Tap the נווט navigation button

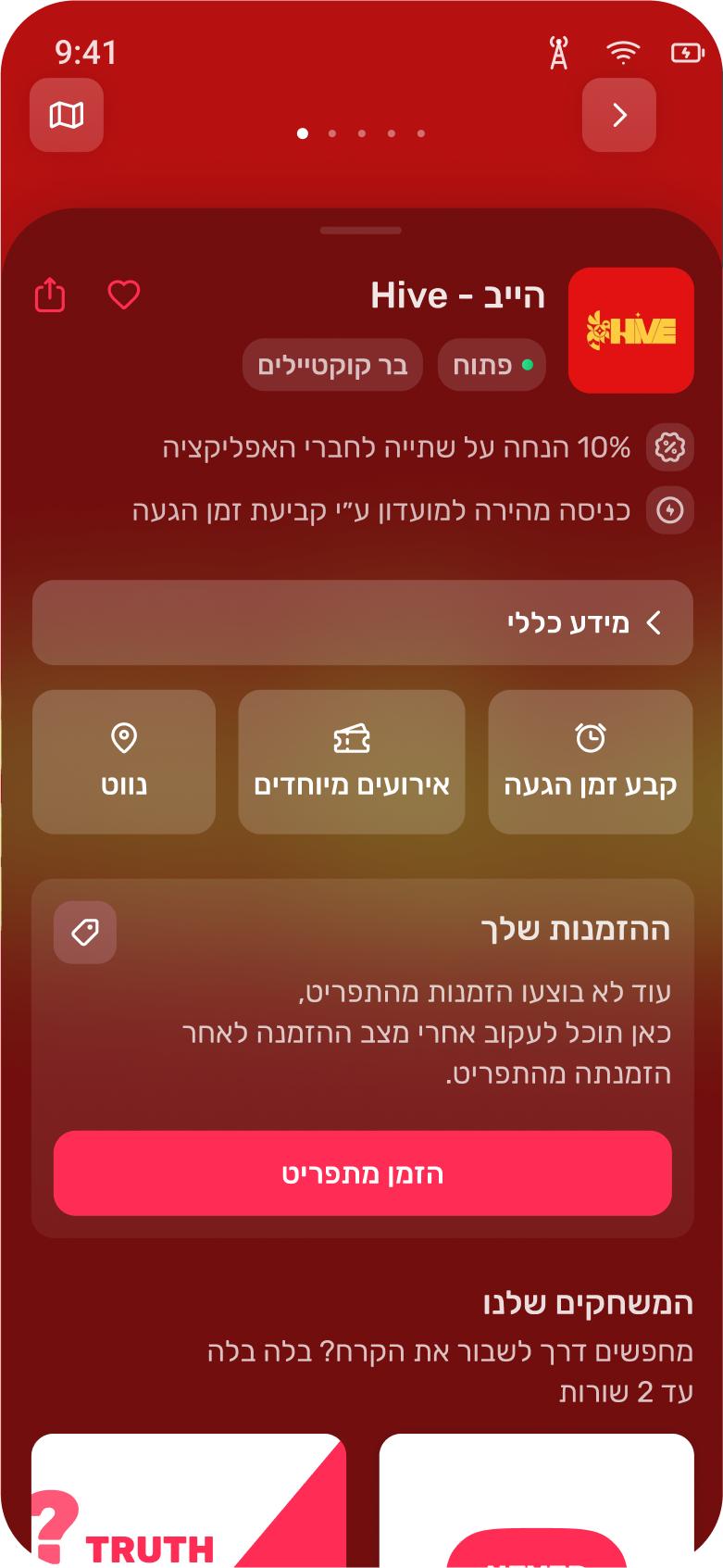(124, 761)
